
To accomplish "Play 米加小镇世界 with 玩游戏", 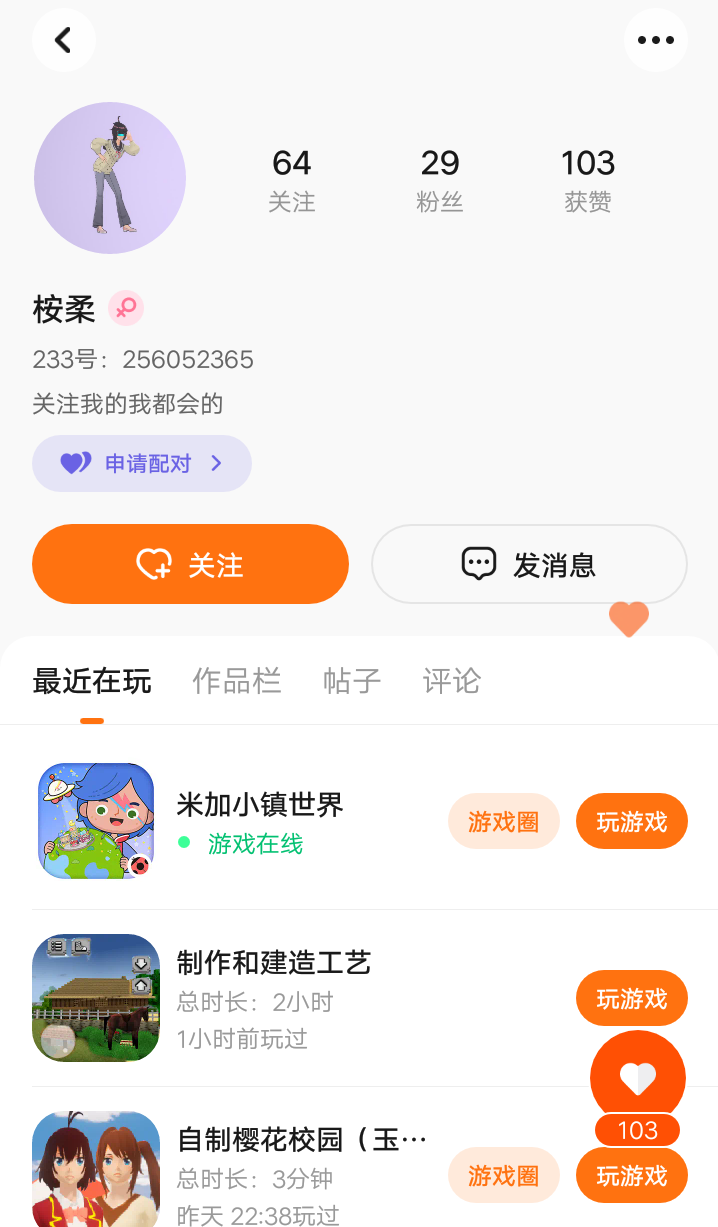I will (631, 822).
